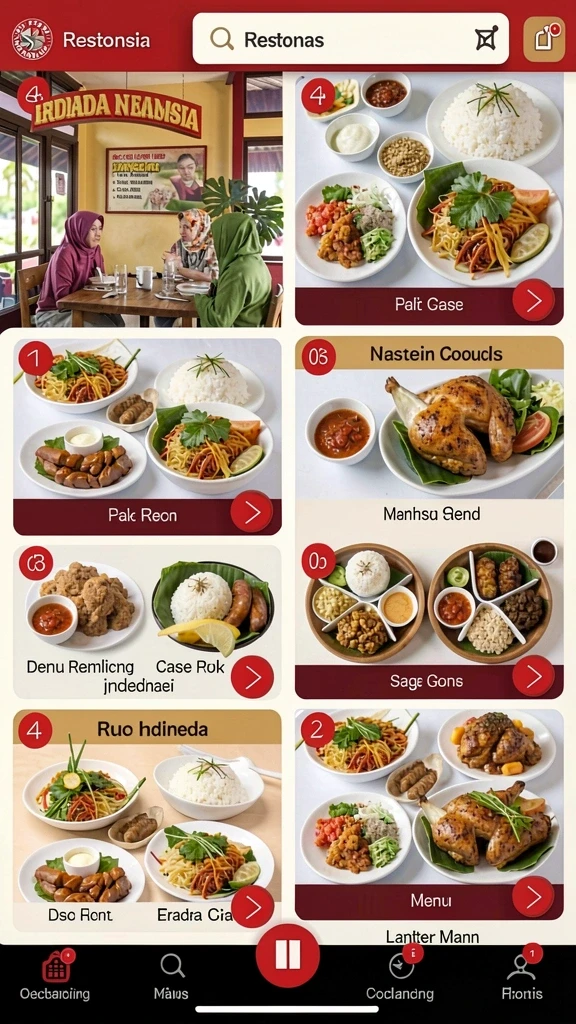
Task: Open the Rionis profile tab
Action: [522, 974]
